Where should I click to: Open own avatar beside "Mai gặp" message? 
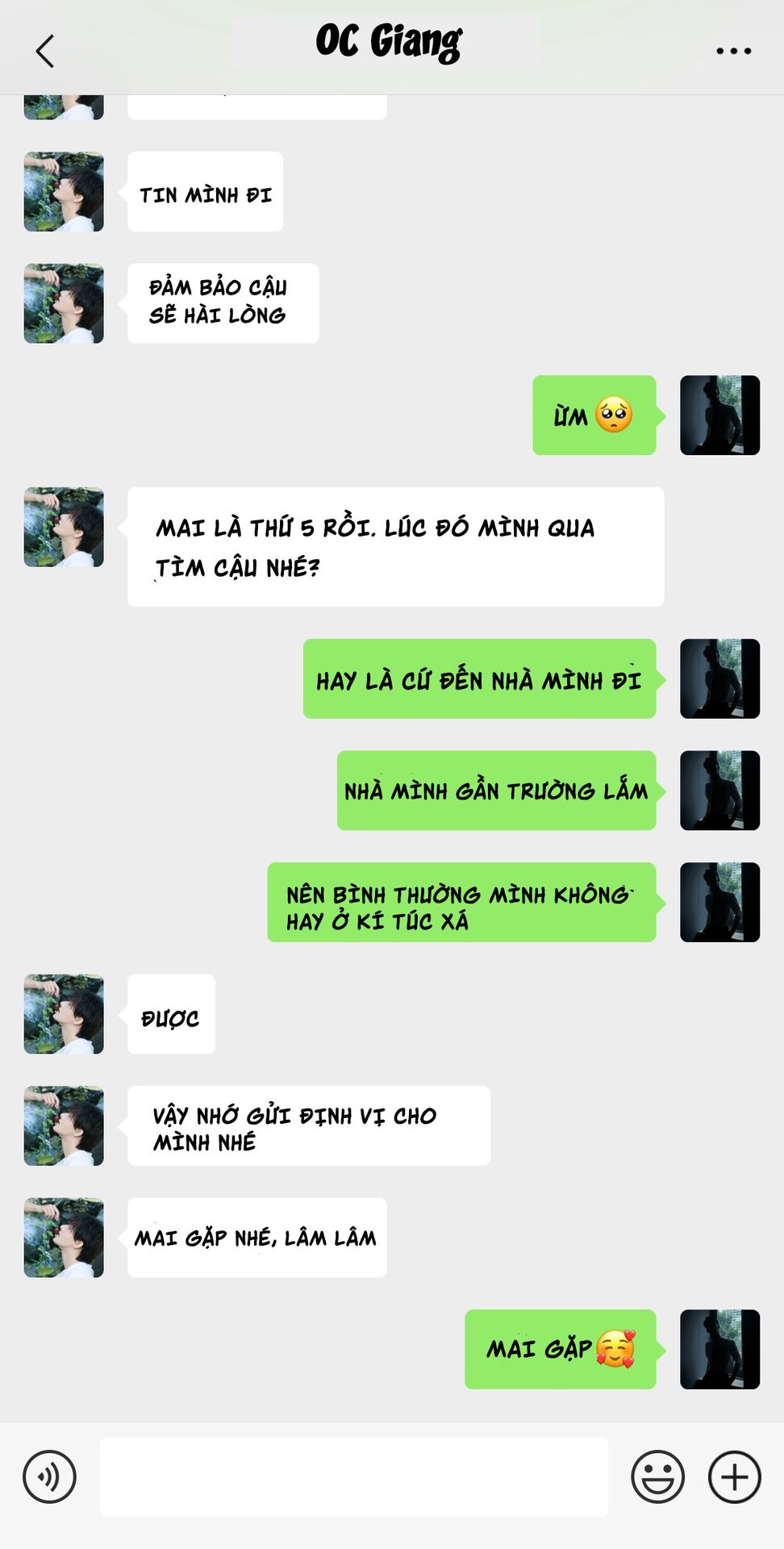point(719,1349)
